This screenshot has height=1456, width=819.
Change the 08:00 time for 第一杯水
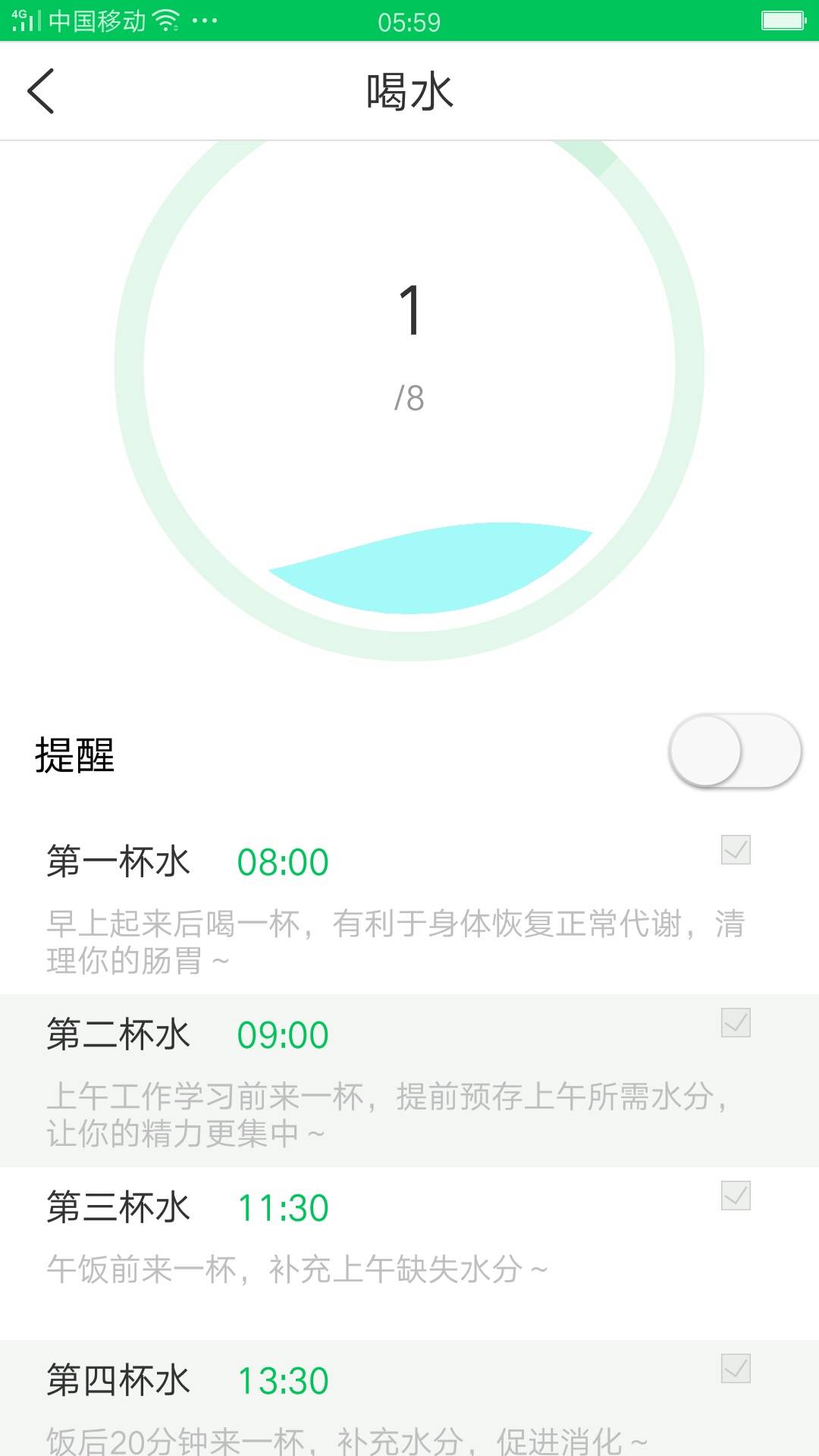(282, 862)
